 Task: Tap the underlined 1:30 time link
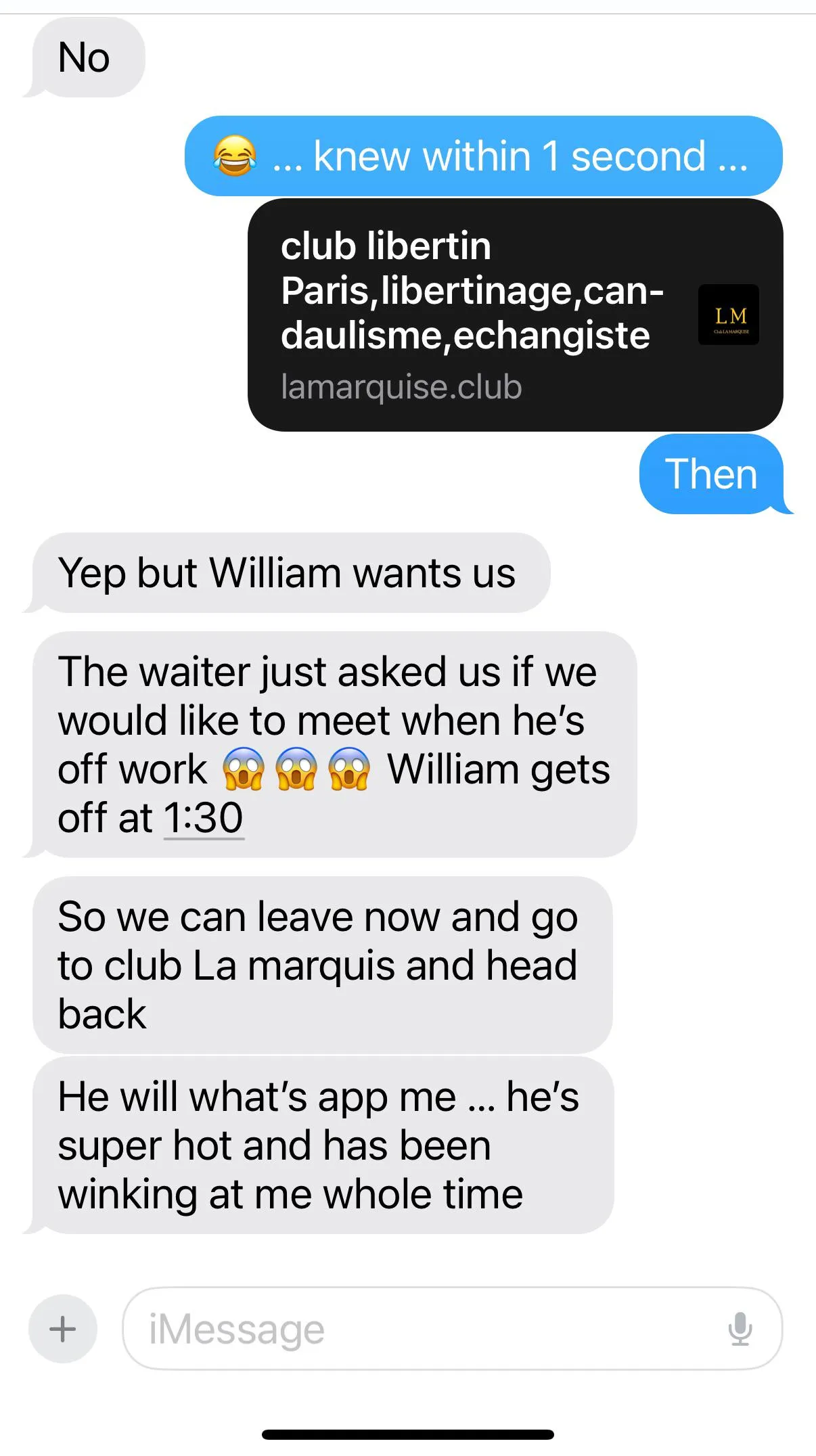pos(203,818)
